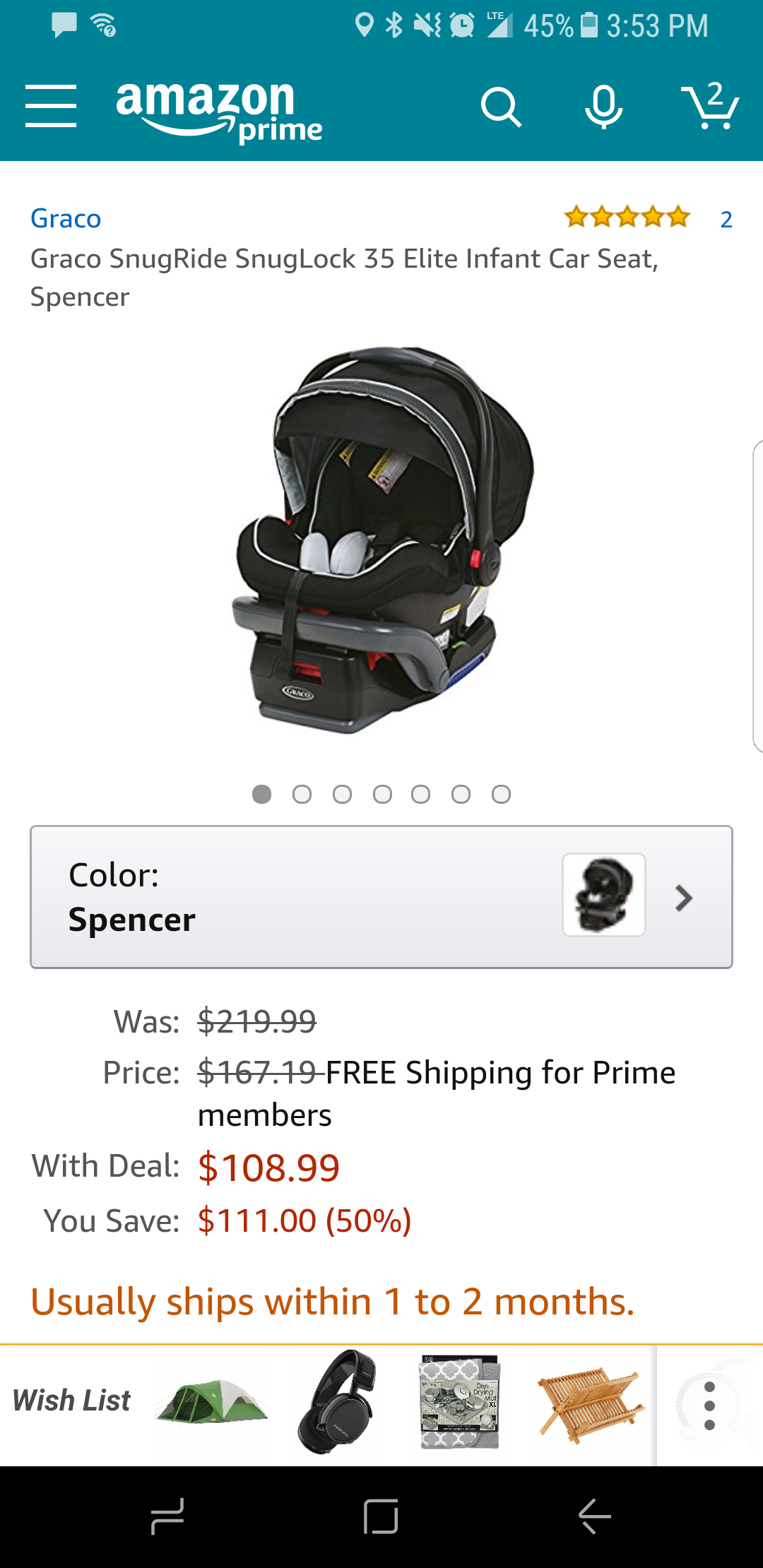Open the green tent in Wish List
Screen dimensions: 763x1568
(x=212, y=1401)
